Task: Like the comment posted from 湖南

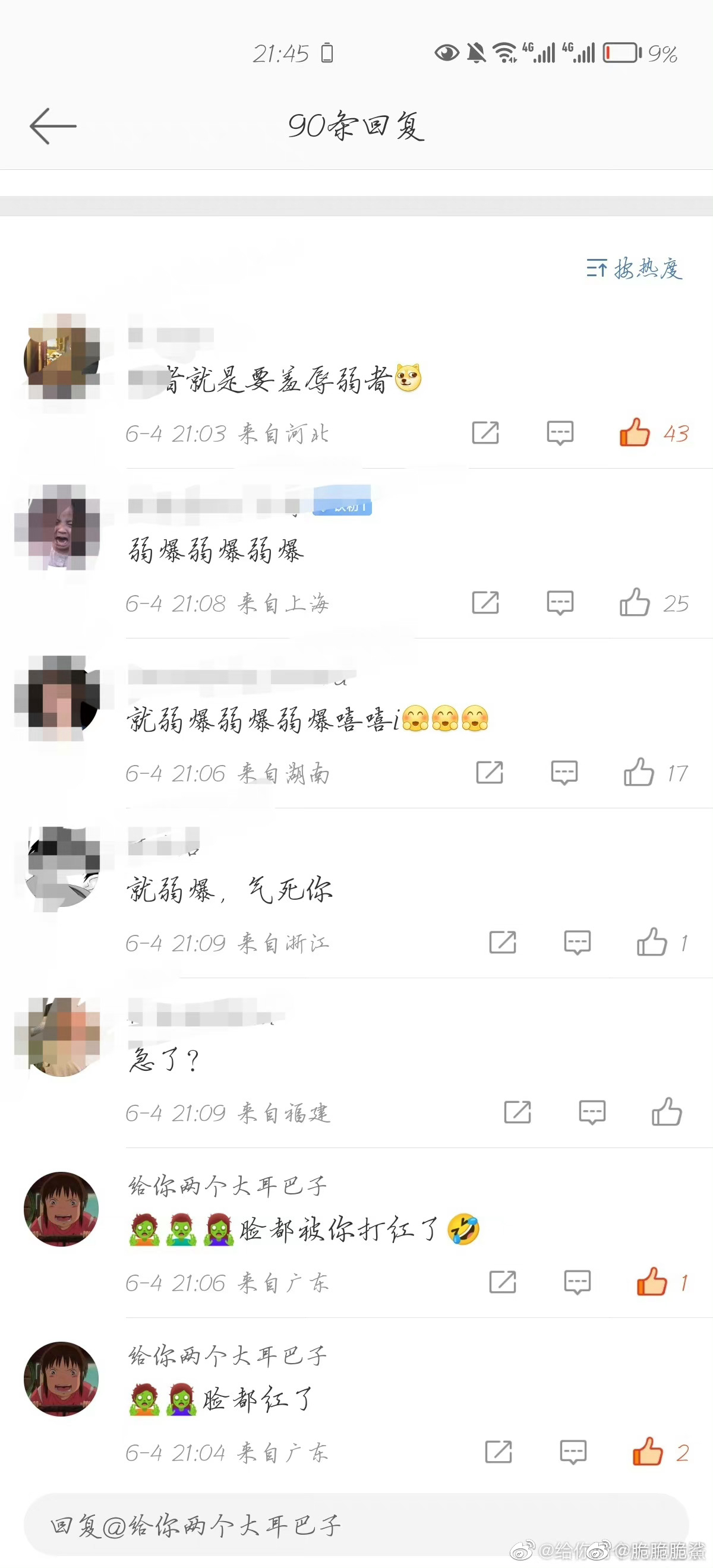Action: click(x=638, y=773)
